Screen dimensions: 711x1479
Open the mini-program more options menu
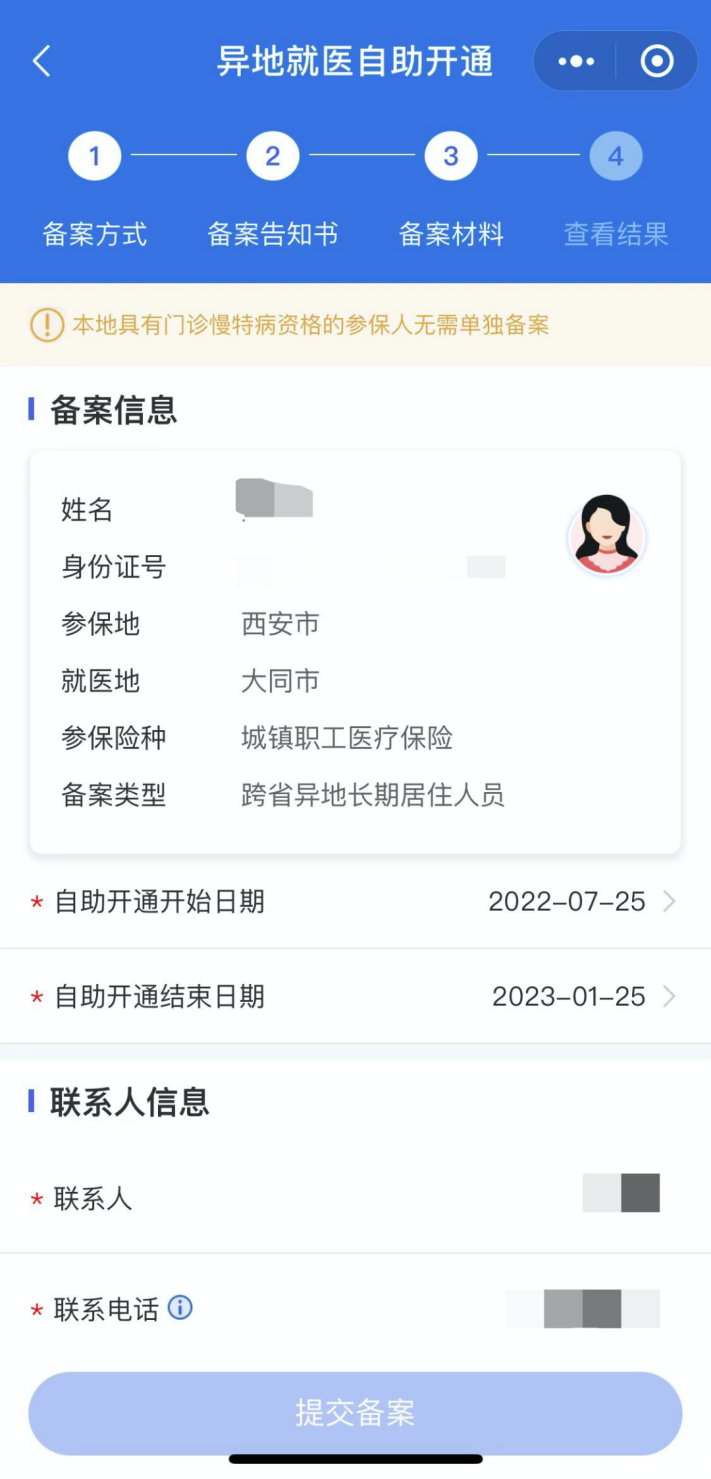pos(576,62)
